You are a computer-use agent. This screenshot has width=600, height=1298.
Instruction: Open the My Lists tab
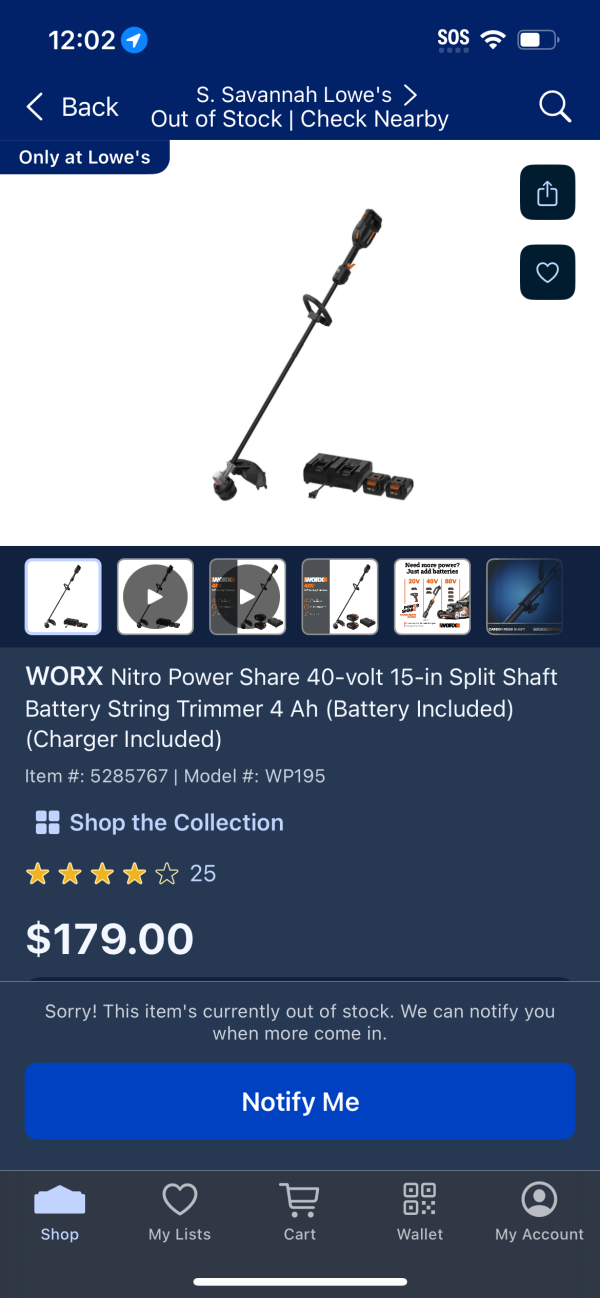pyautogui.click(x=180, y=1212)
